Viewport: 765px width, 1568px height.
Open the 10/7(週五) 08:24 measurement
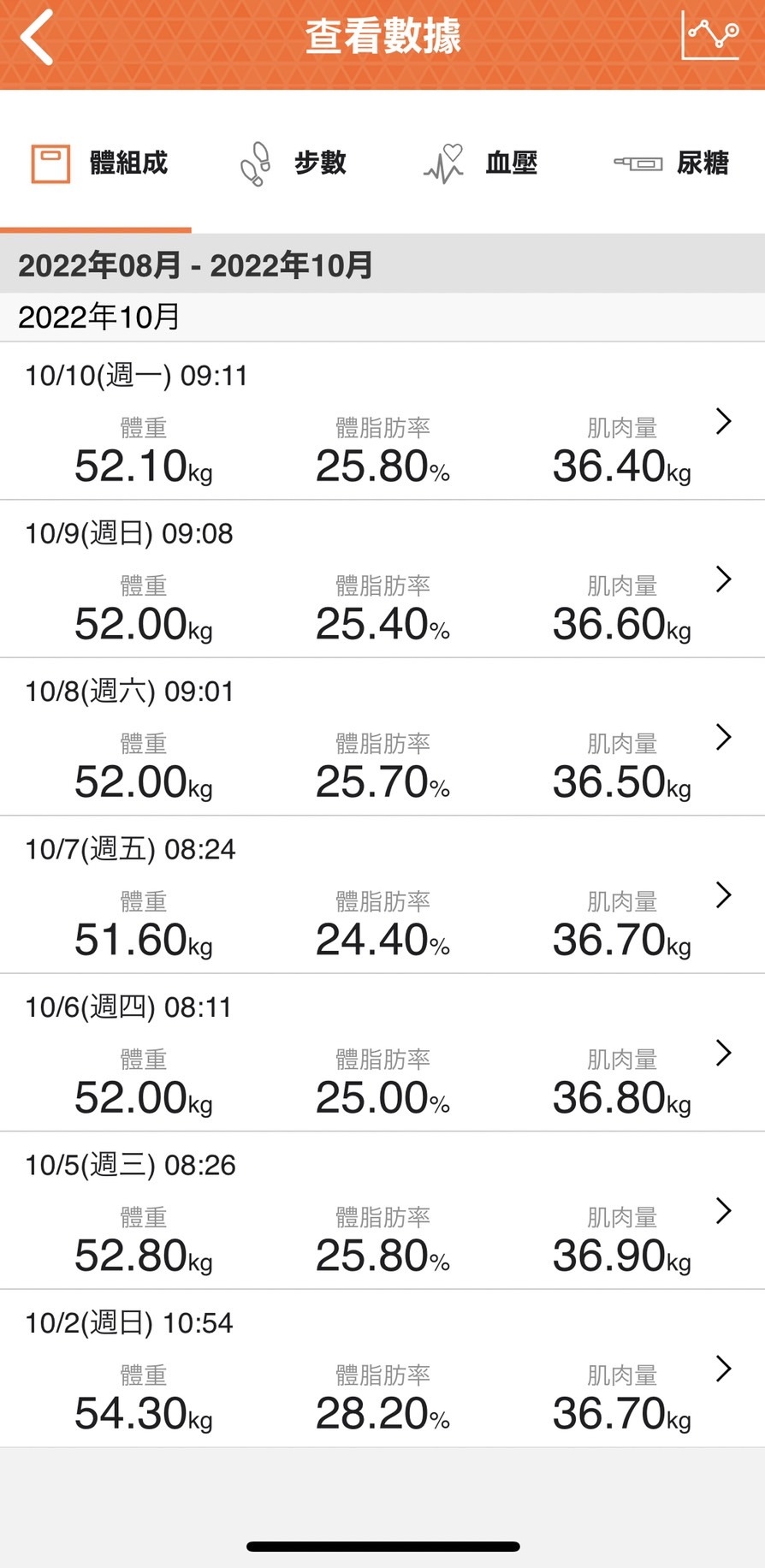382,895
